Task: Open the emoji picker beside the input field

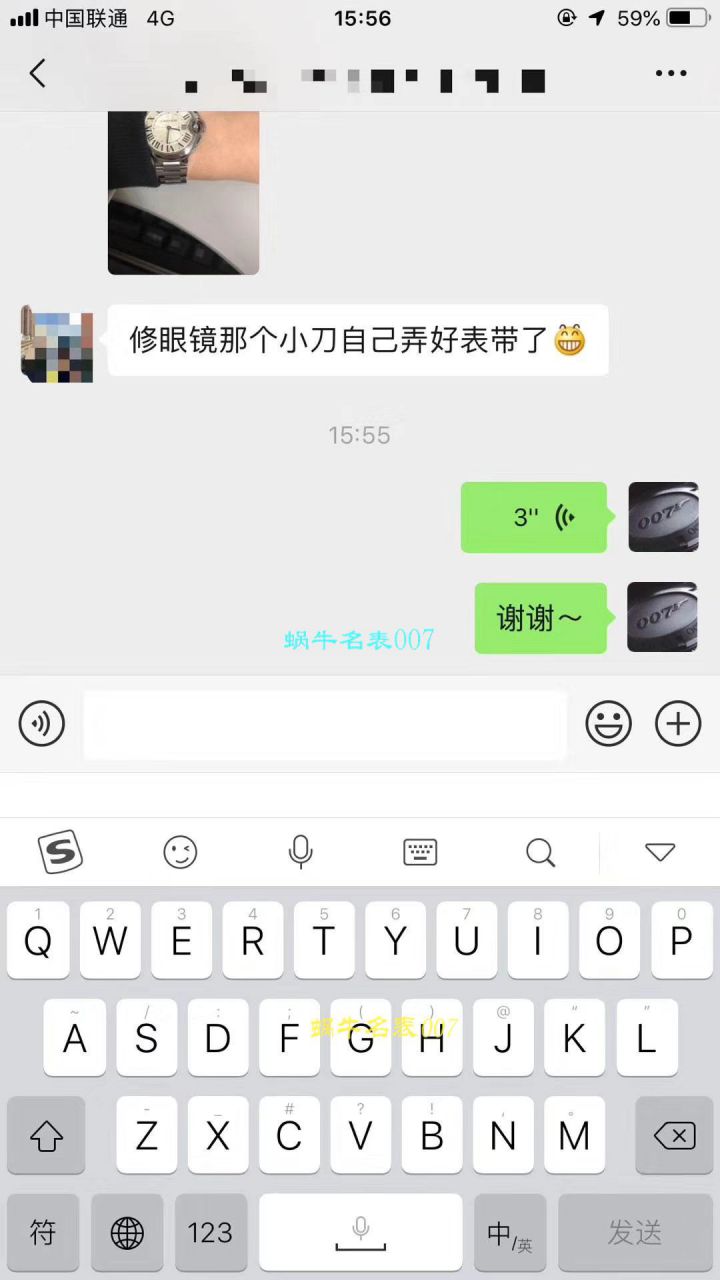Action: pyautogui.click(x=609, y=723)
